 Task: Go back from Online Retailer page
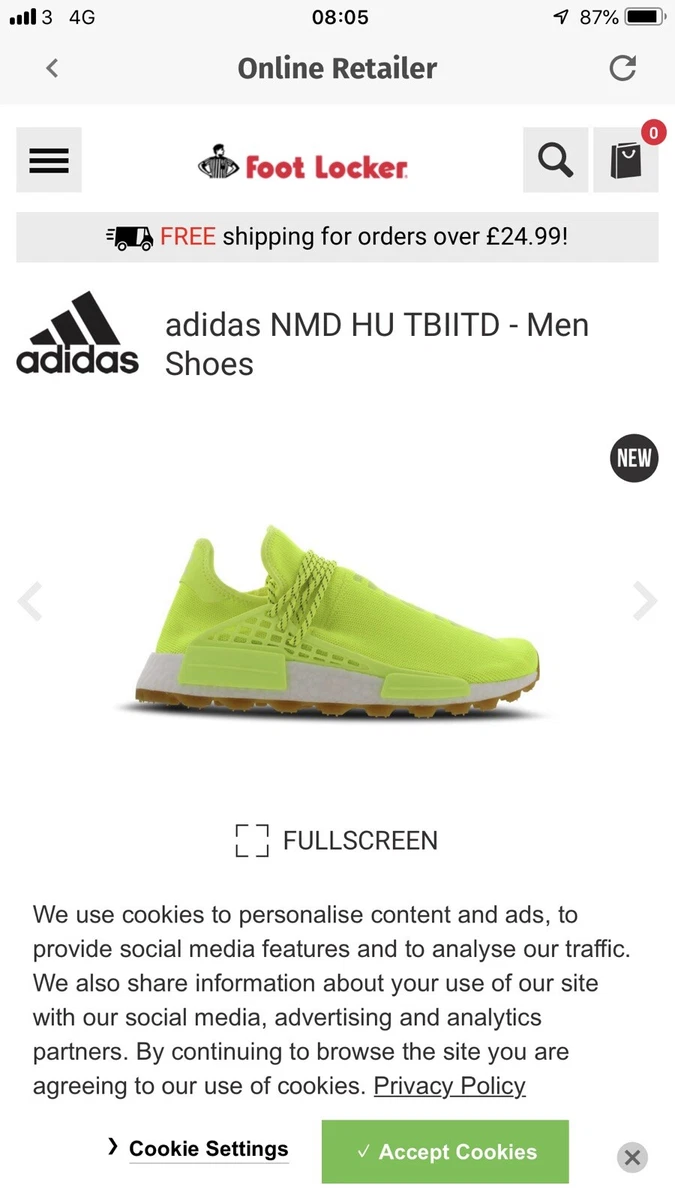point(52,68)
